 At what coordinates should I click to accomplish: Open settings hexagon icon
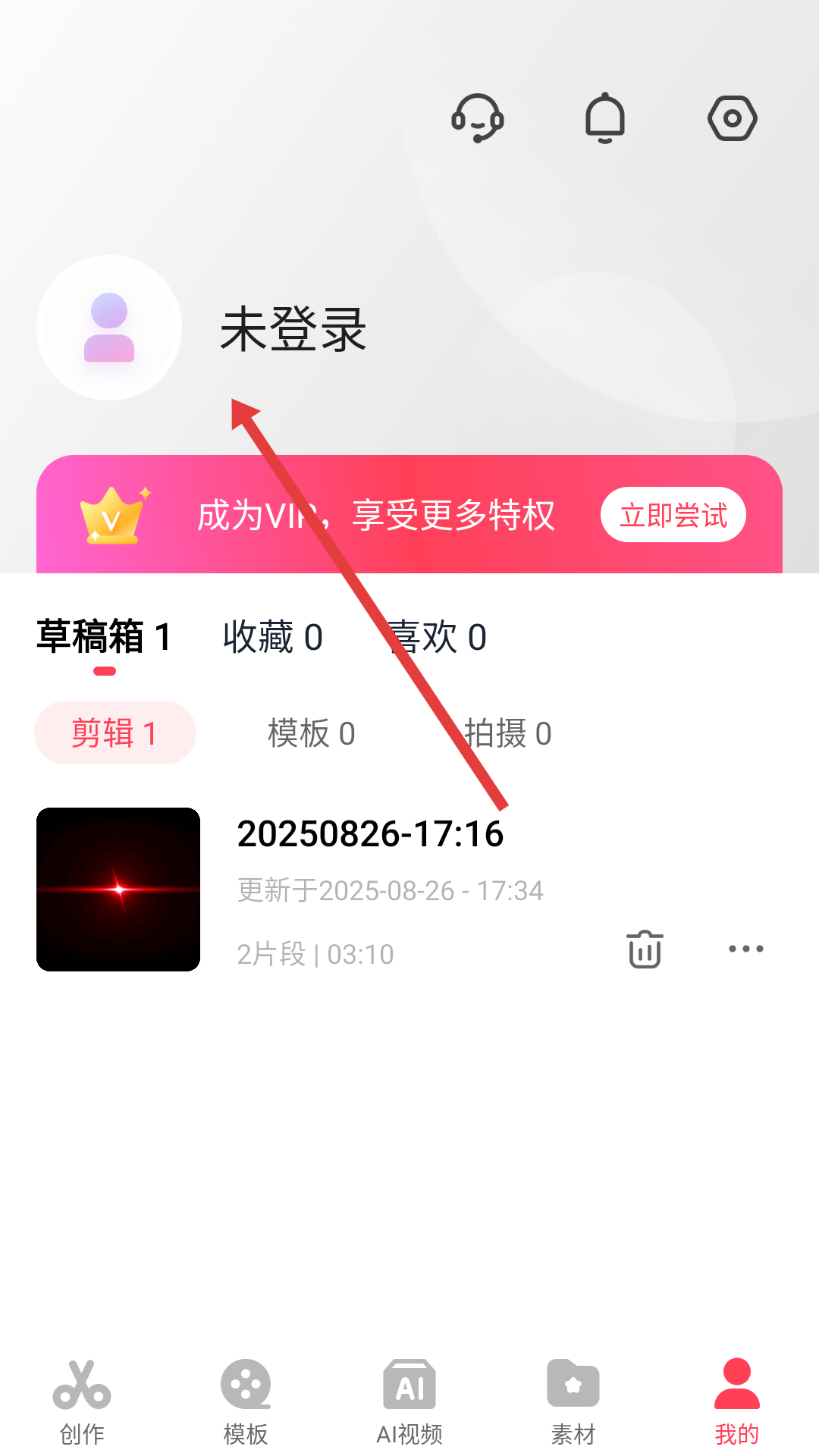[733, 118]
